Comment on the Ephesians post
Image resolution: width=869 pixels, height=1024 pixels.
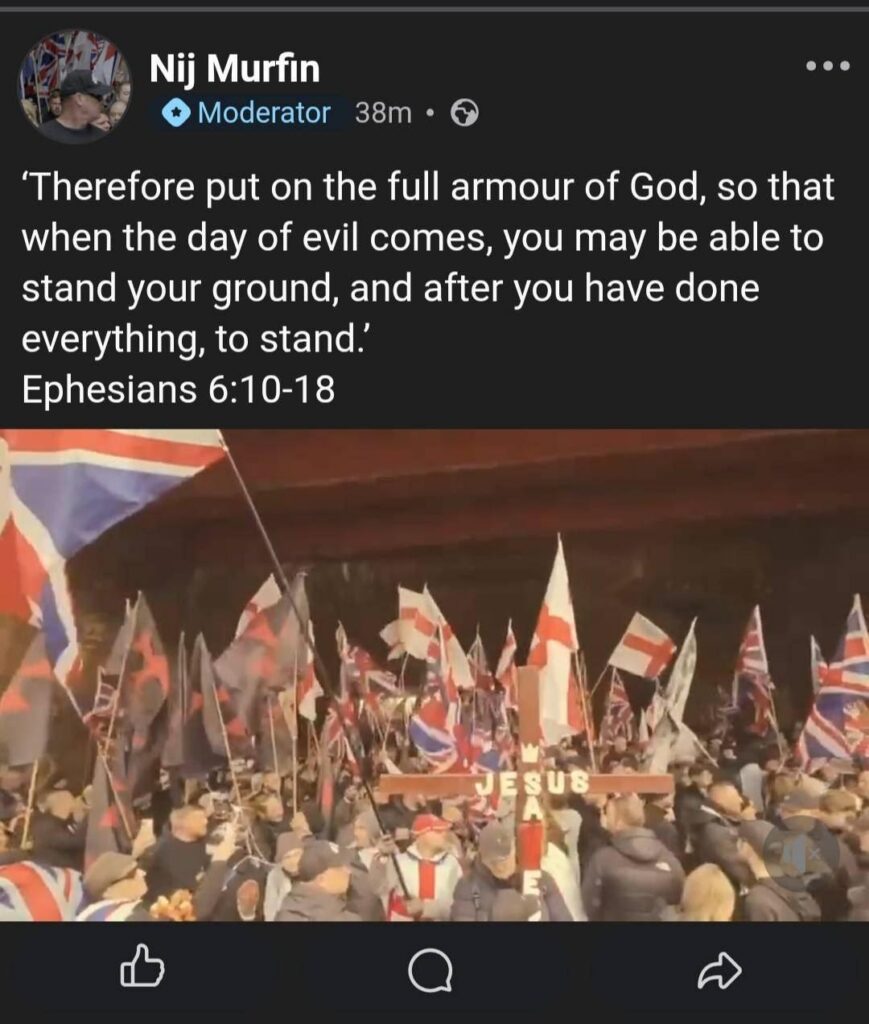(x=431, y=969)
